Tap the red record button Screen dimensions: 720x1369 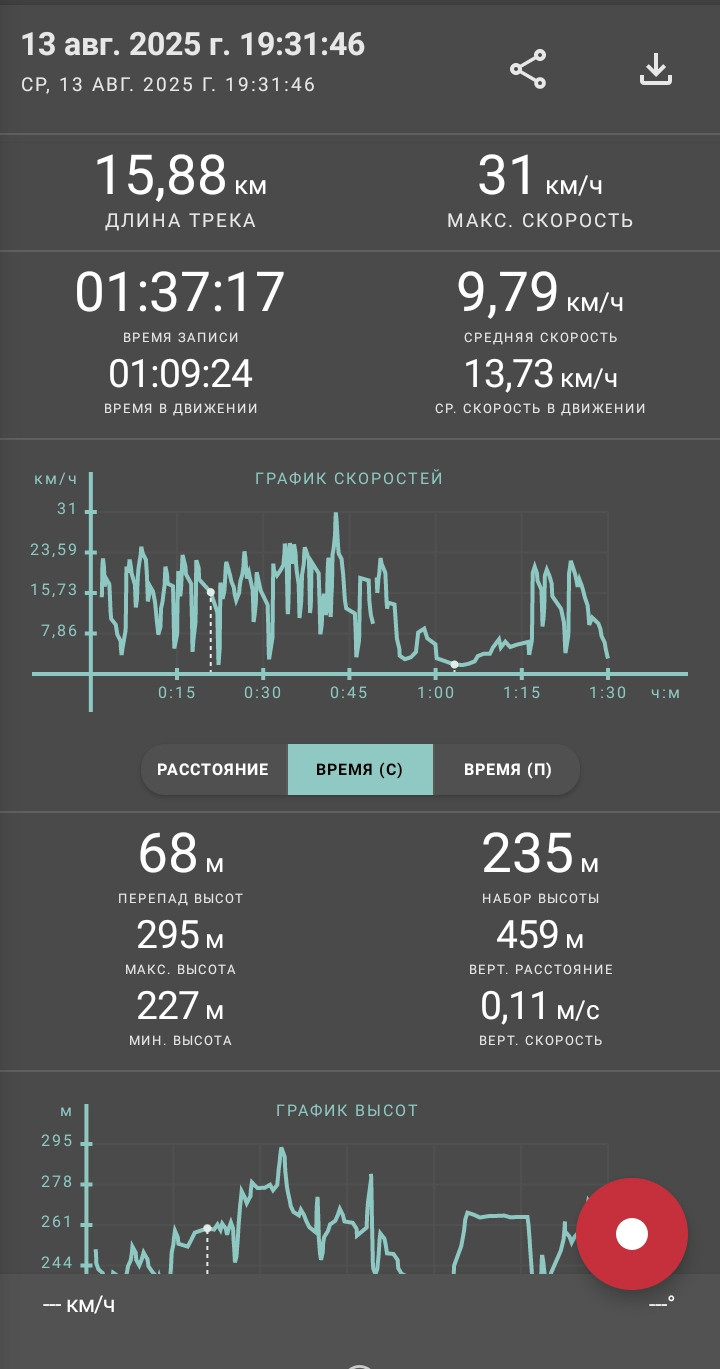click(x=632, y=1233)
